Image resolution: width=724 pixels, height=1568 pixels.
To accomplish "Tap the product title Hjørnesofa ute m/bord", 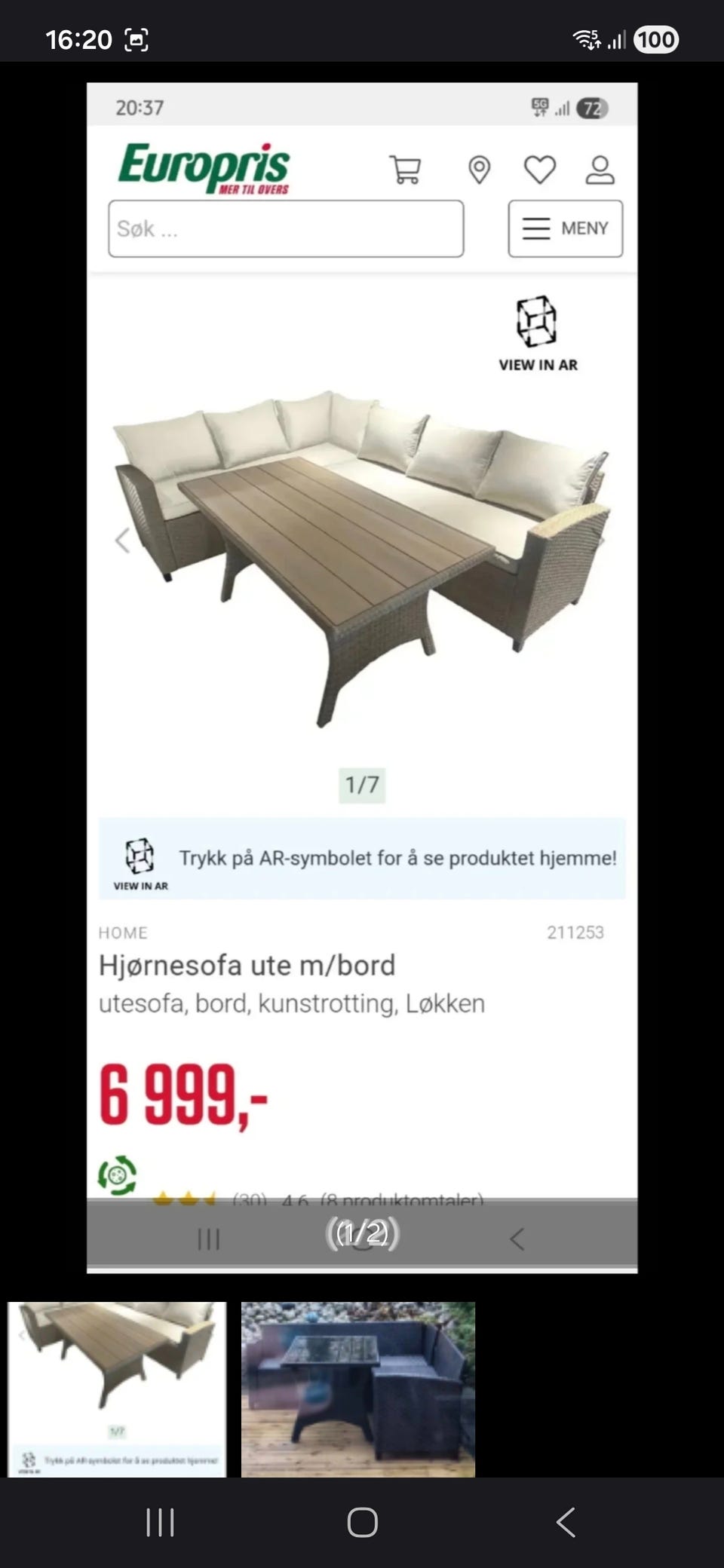I will tap(247, 965).
